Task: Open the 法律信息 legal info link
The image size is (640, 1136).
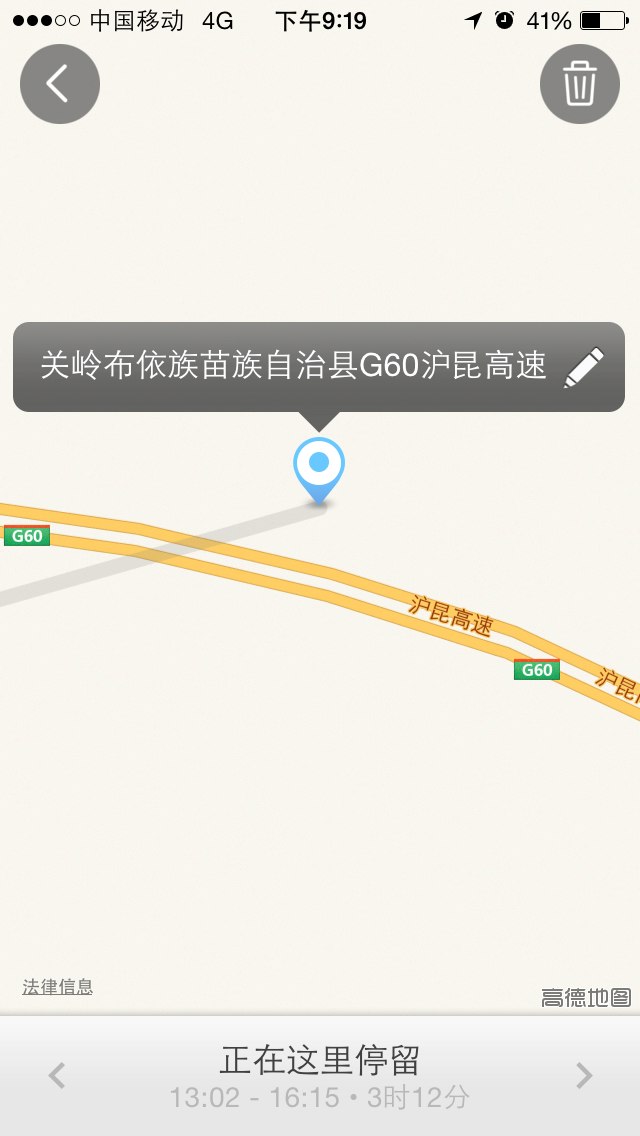Action: [x=57, y=987]
